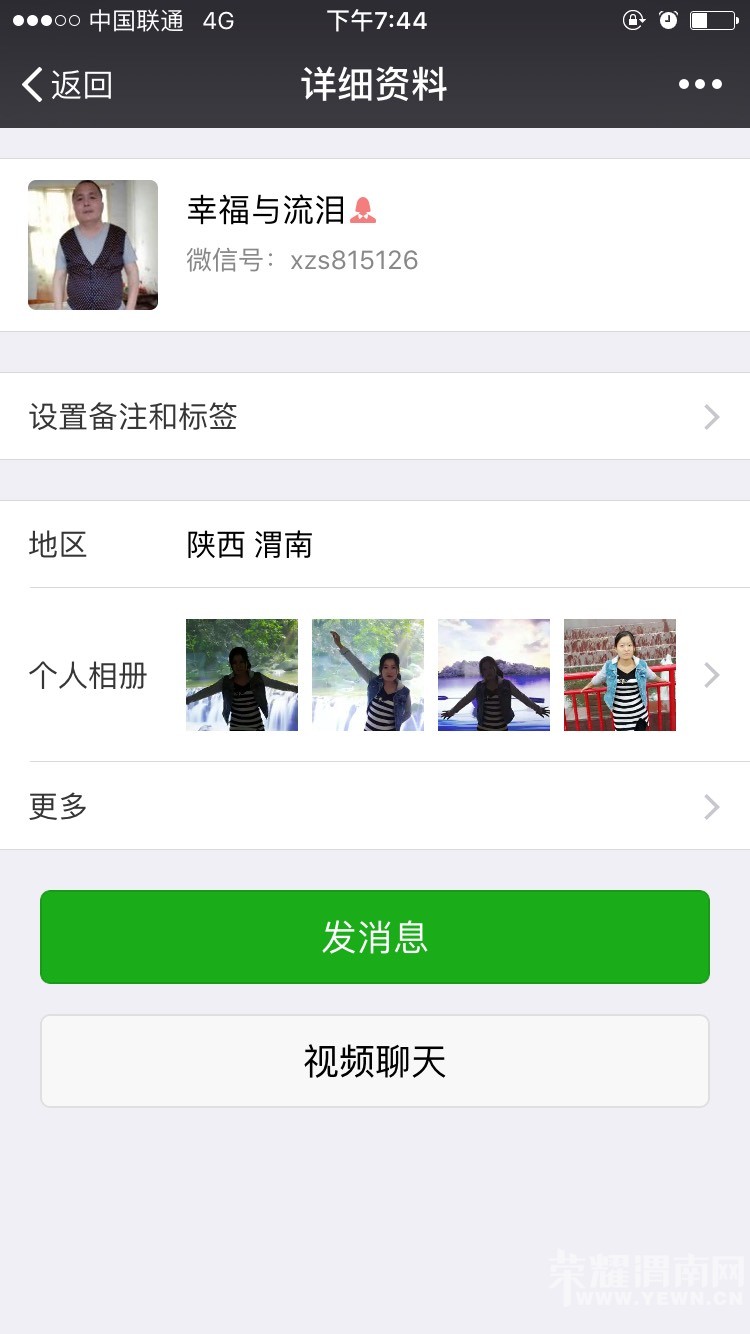Go back using the 返回 button
Image resolution: width=750 pixels, height=1334 pixels.
point(67,85)
